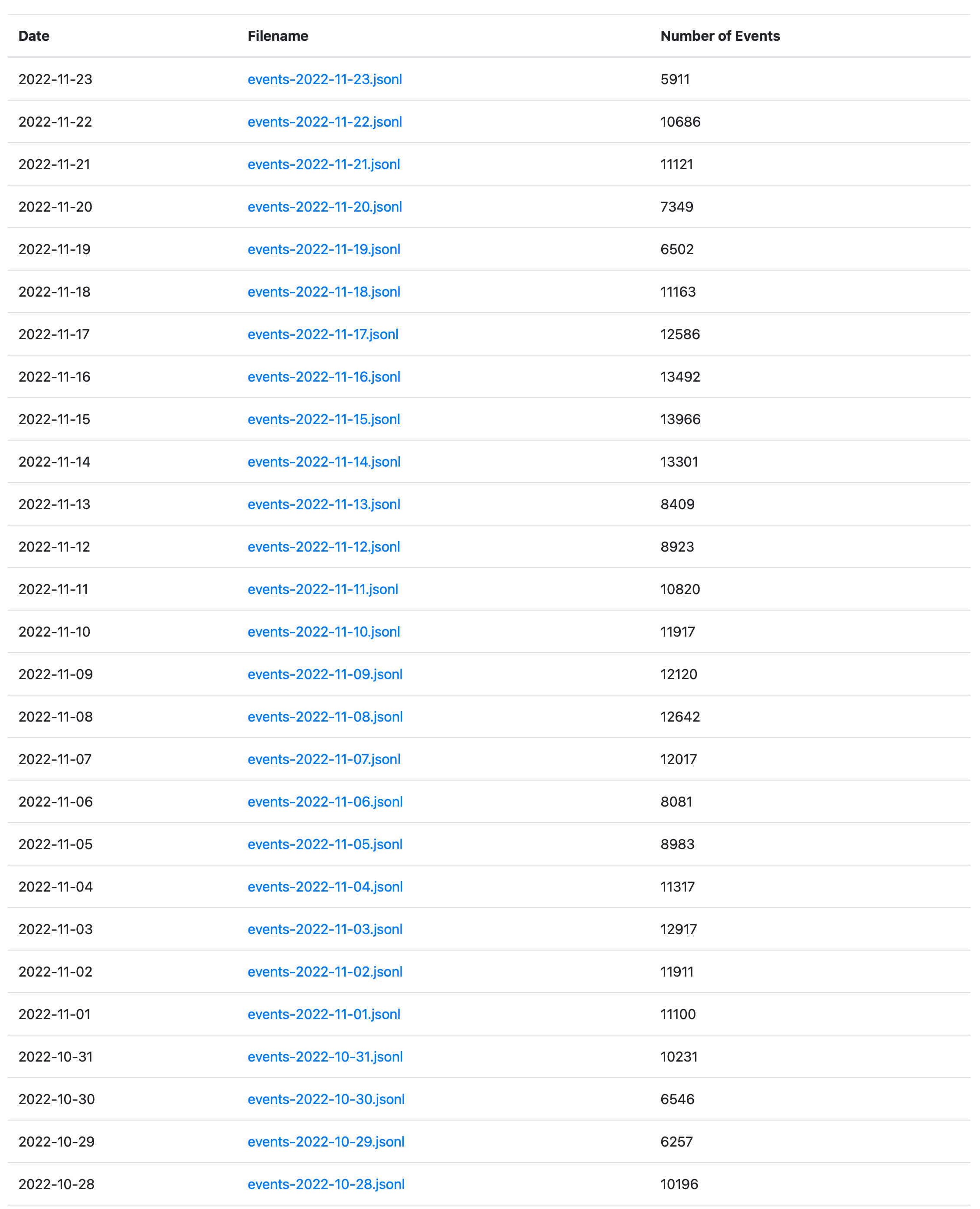Open the events-2022-11-23.jsonl file
This screenshot has height=1209, width=980.
[325, 80]
